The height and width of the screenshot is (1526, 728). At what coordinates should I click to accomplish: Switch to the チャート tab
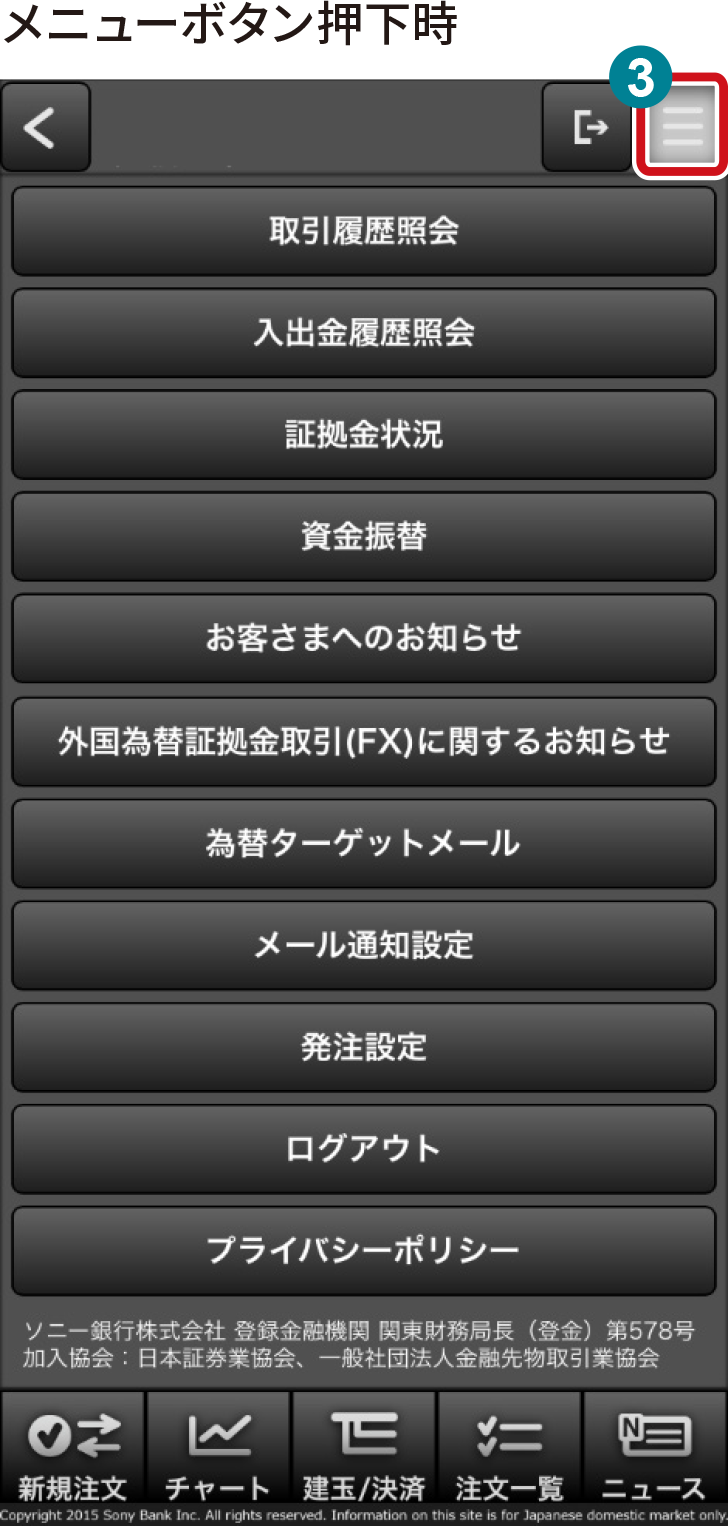pyautogui.click(x=218, y=1450)
